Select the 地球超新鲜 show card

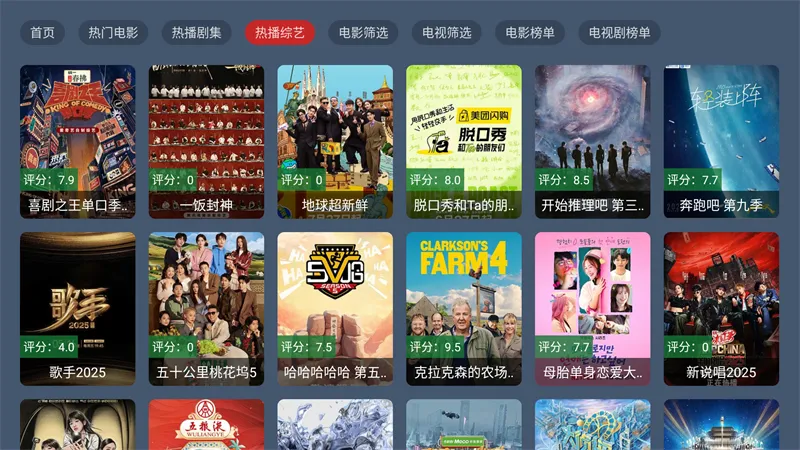click(335, 141)
